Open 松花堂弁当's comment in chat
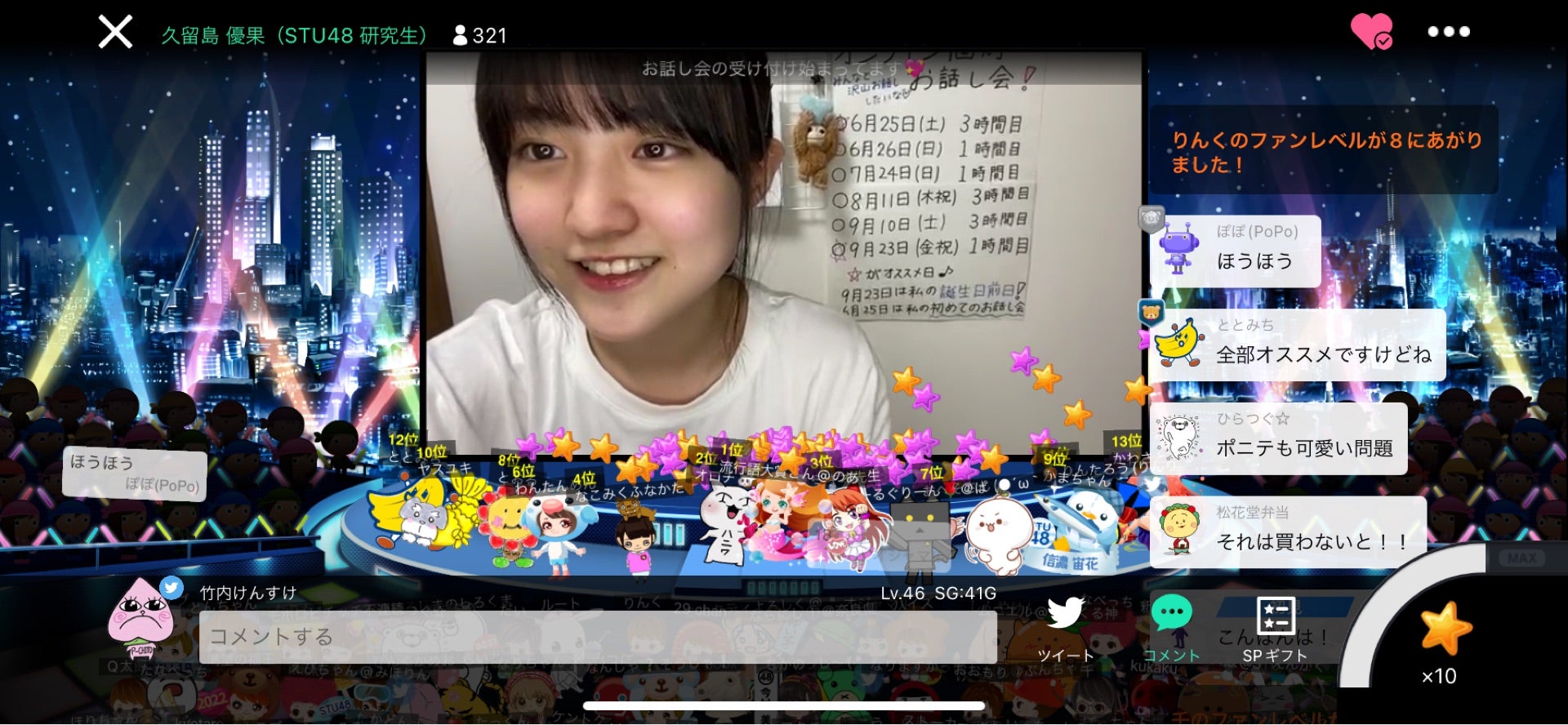 [x=1289, y=532]
